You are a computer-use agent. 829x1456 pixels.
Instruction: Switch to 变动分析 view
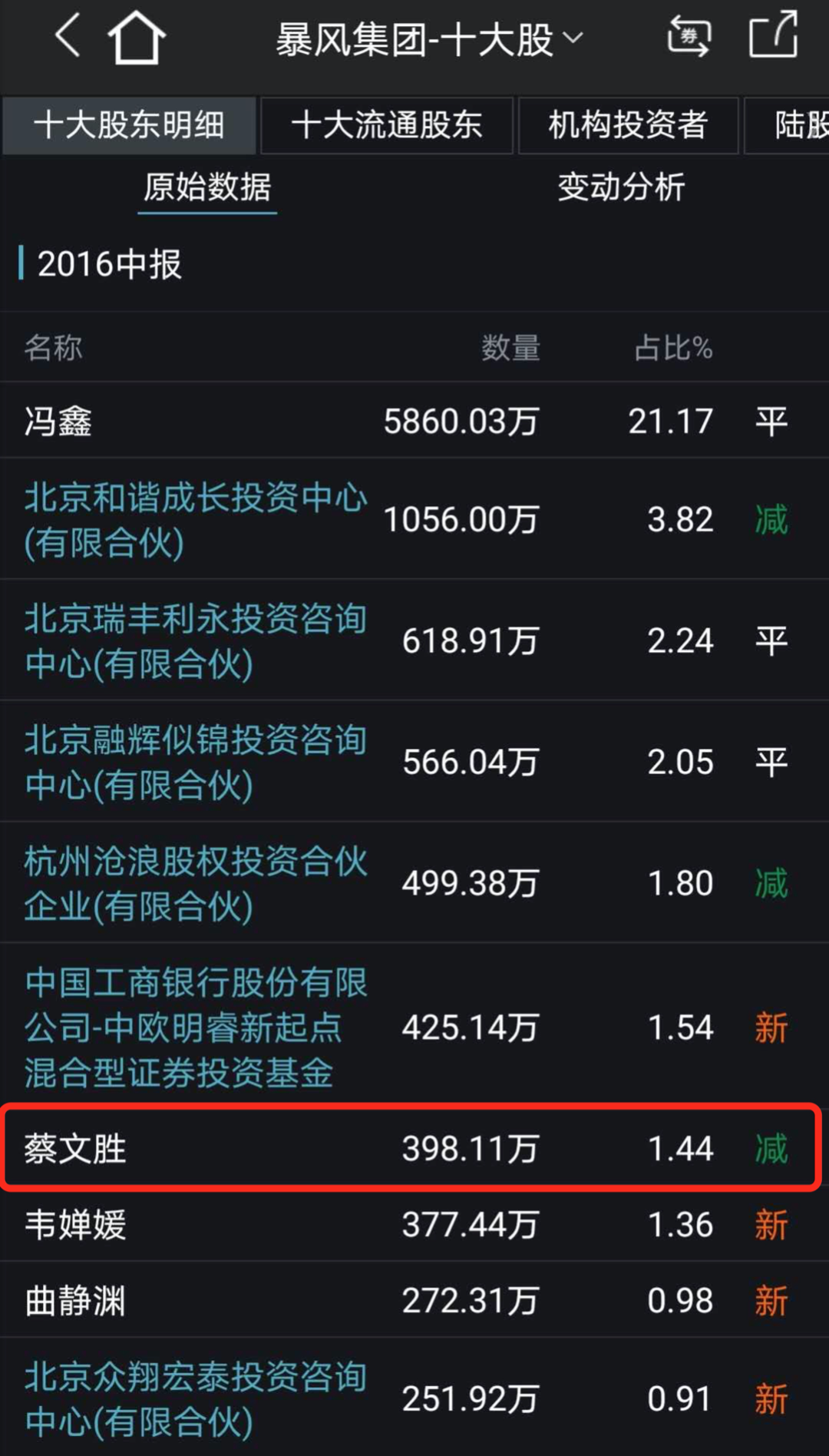[621, 187]
